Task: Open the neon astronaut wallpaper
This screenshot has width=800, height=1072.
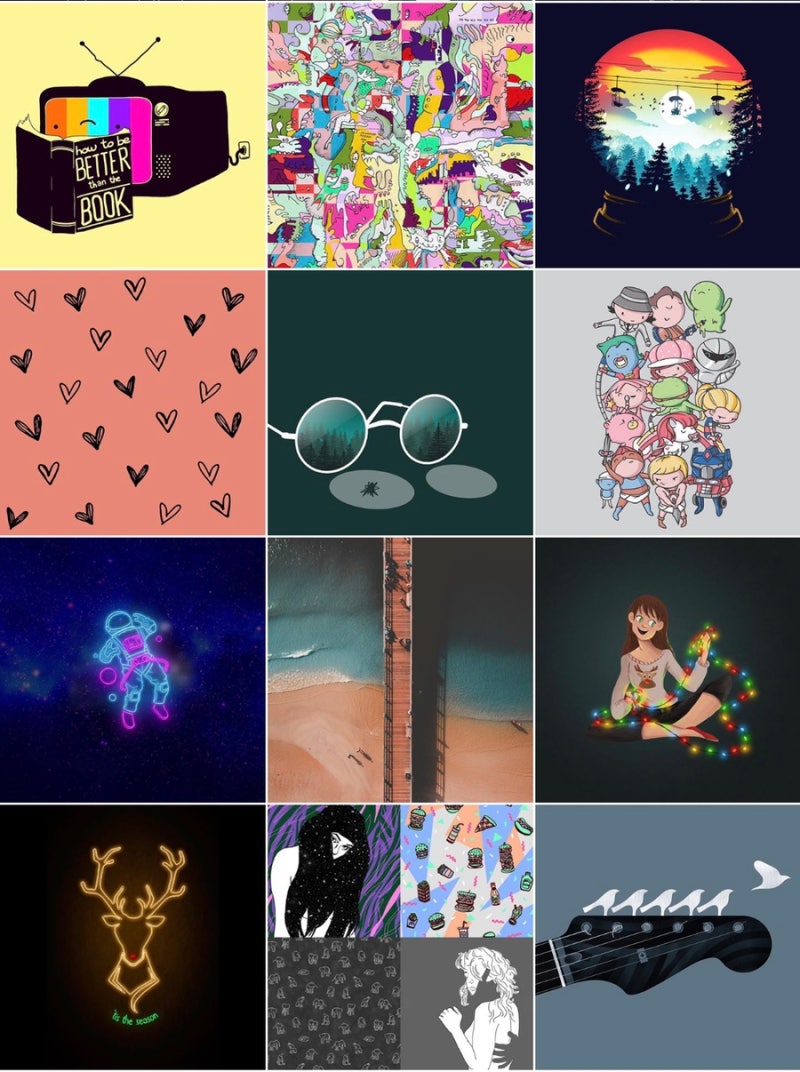Action: point(132,670)
